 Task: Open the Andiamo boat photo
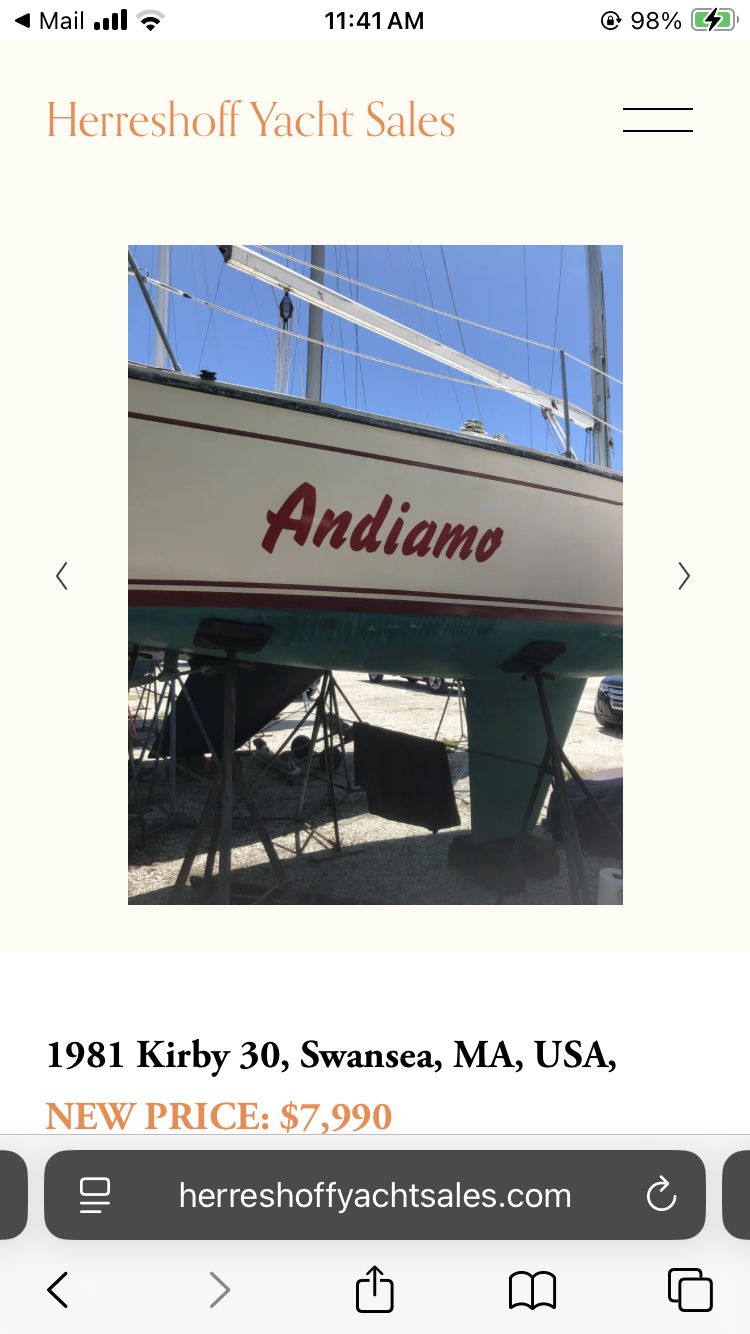pyautogui.click(x=375, y=575)
